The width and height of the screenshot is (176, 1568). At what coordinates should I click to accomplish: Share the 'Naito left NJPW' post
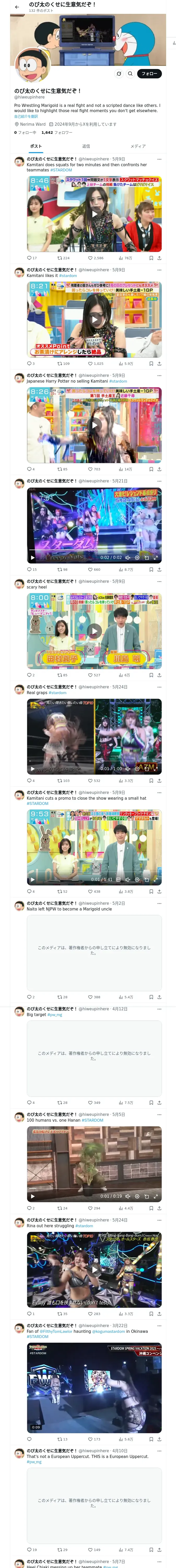point(159,997)
